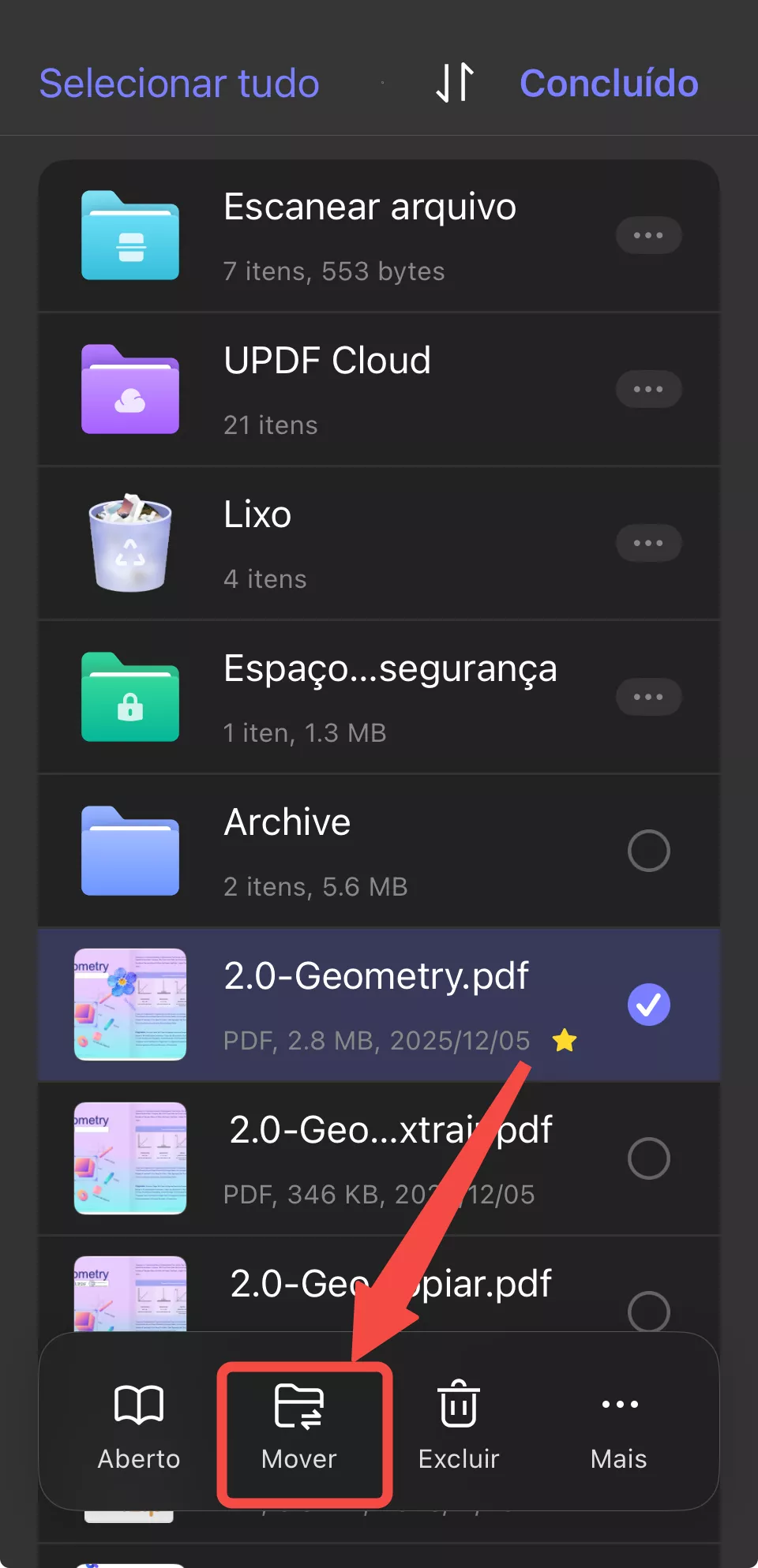
Task: Tap Aberto to open the selected file
Action: (139, 1425)
